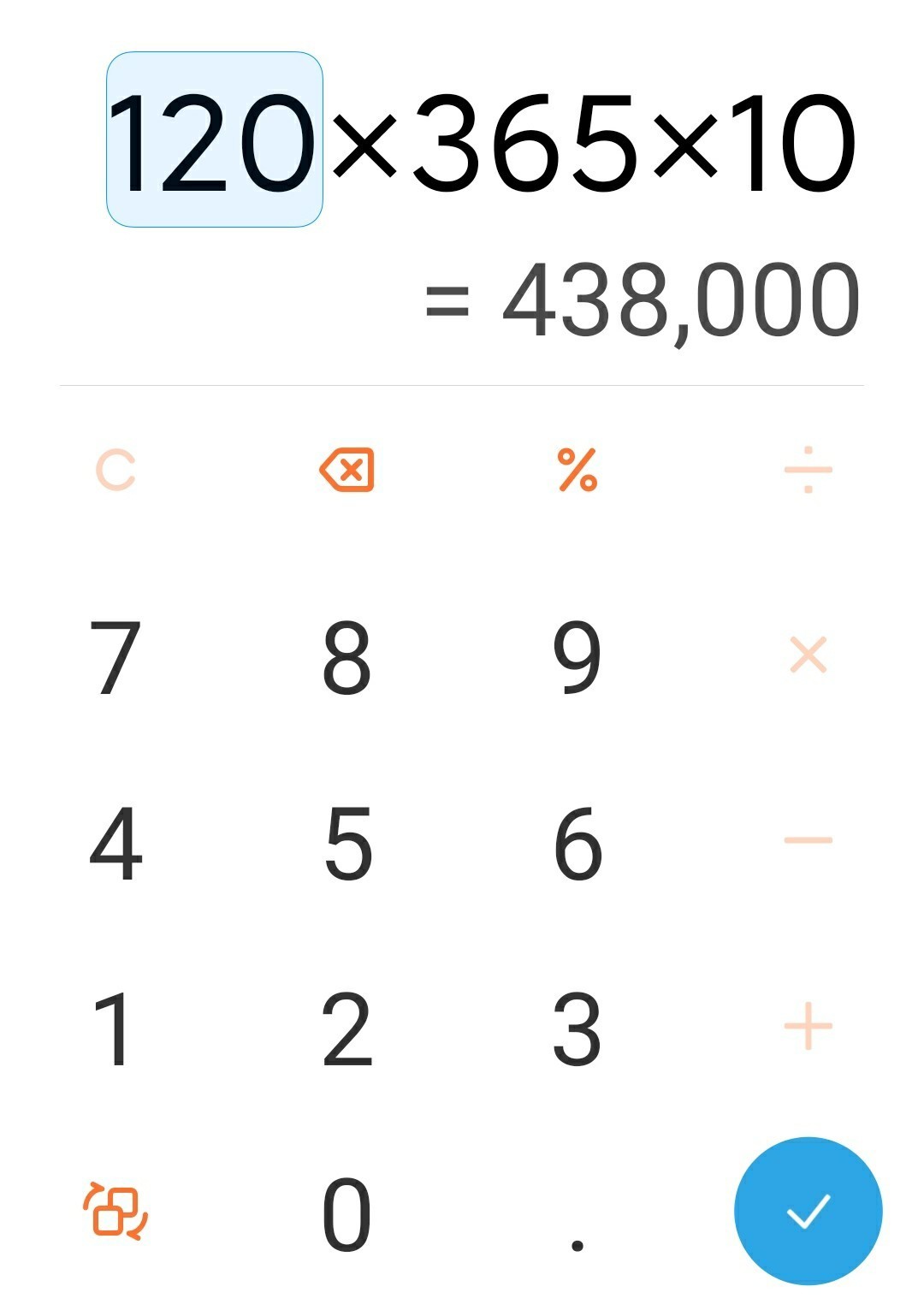Viewport: 924px width, 1310px height.
Task: Hit the number 6 key
Action: click(x=577, y=842)
